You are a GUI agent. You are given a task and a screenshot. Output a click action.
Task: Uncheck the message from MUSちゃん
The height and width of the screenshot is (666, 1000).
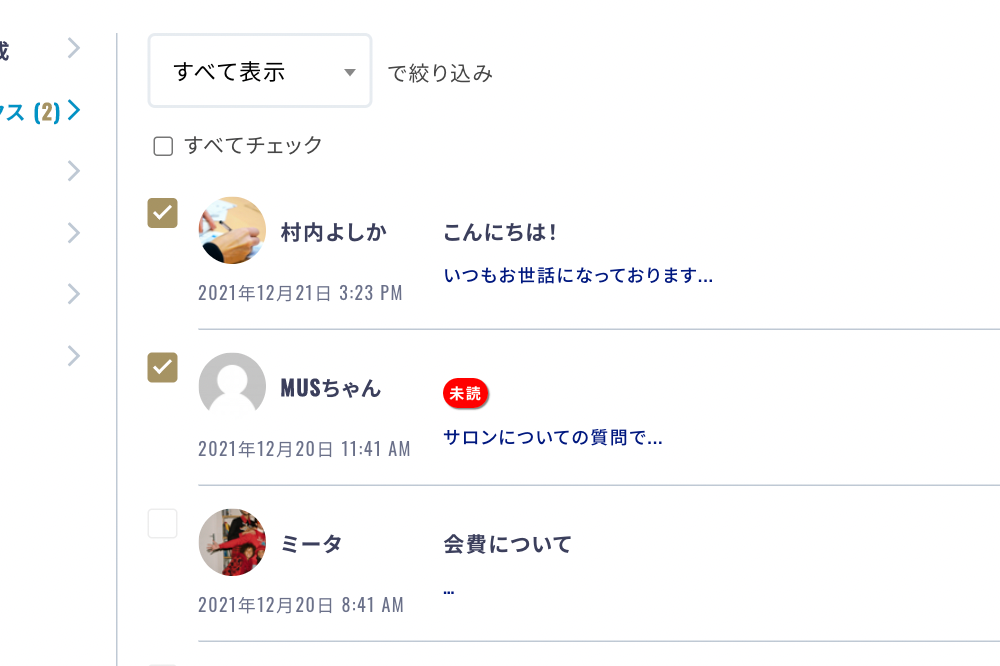[x=163, y=368]
